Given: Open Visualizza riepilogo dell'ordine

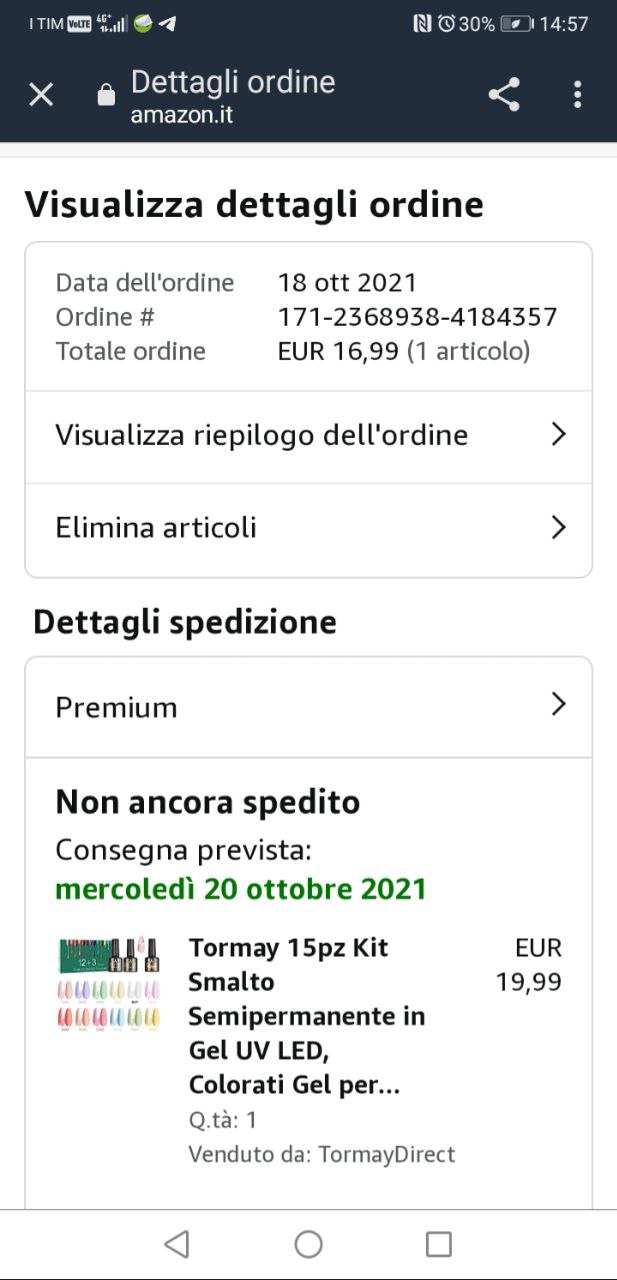Looking at the screenshot, I should 308,436.
